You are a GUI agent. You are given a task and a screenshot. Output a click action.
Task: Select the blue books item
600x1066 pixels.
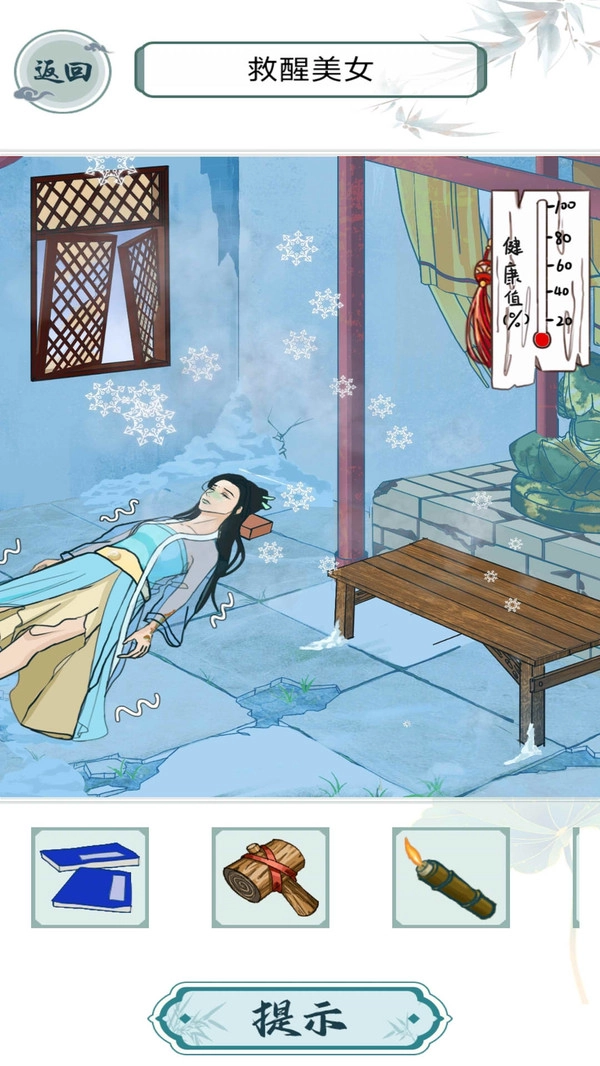tap(90, 877)
